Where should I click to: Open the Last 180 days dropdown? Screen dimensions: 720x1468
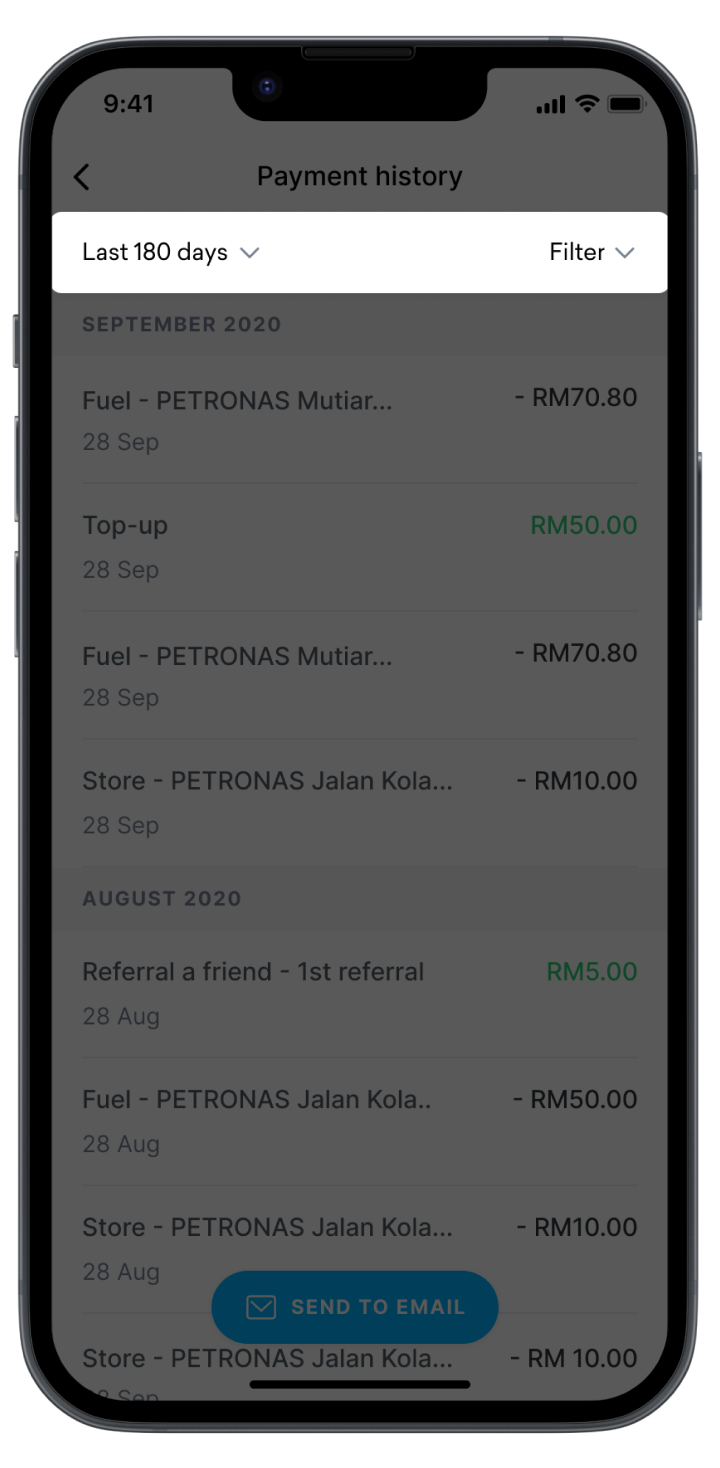pyautogui.click(x=170, y=253)
